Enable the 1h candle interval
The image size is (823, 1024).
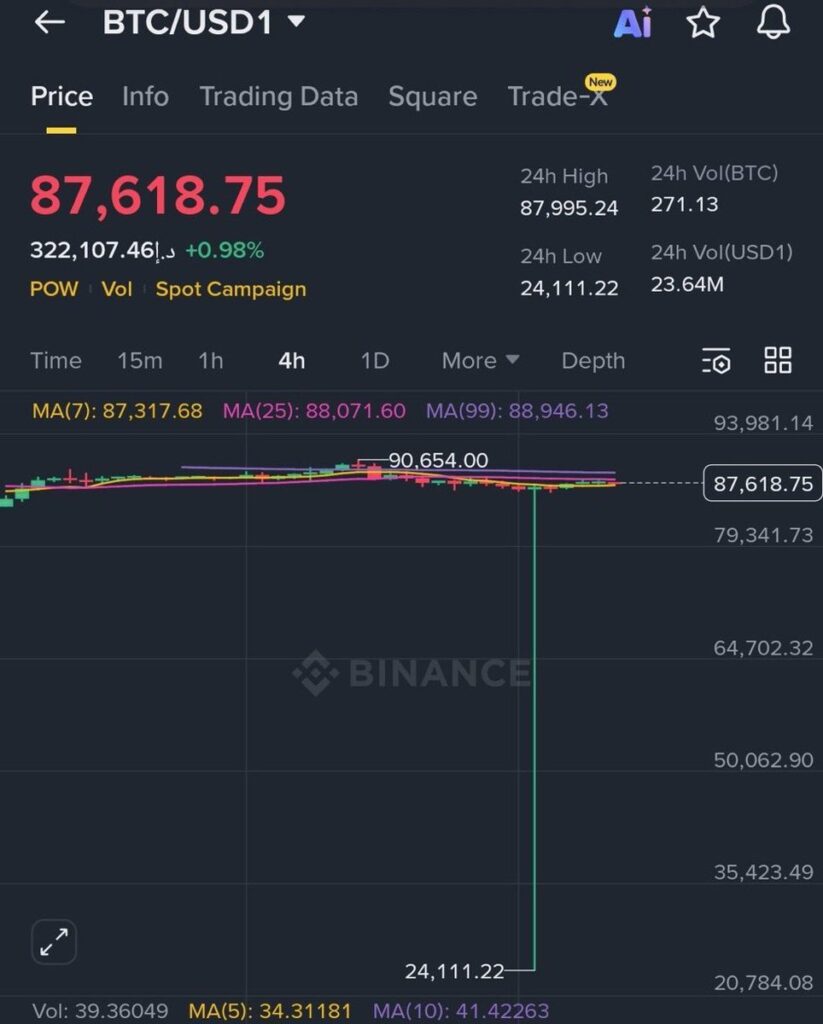pos(210,361)
